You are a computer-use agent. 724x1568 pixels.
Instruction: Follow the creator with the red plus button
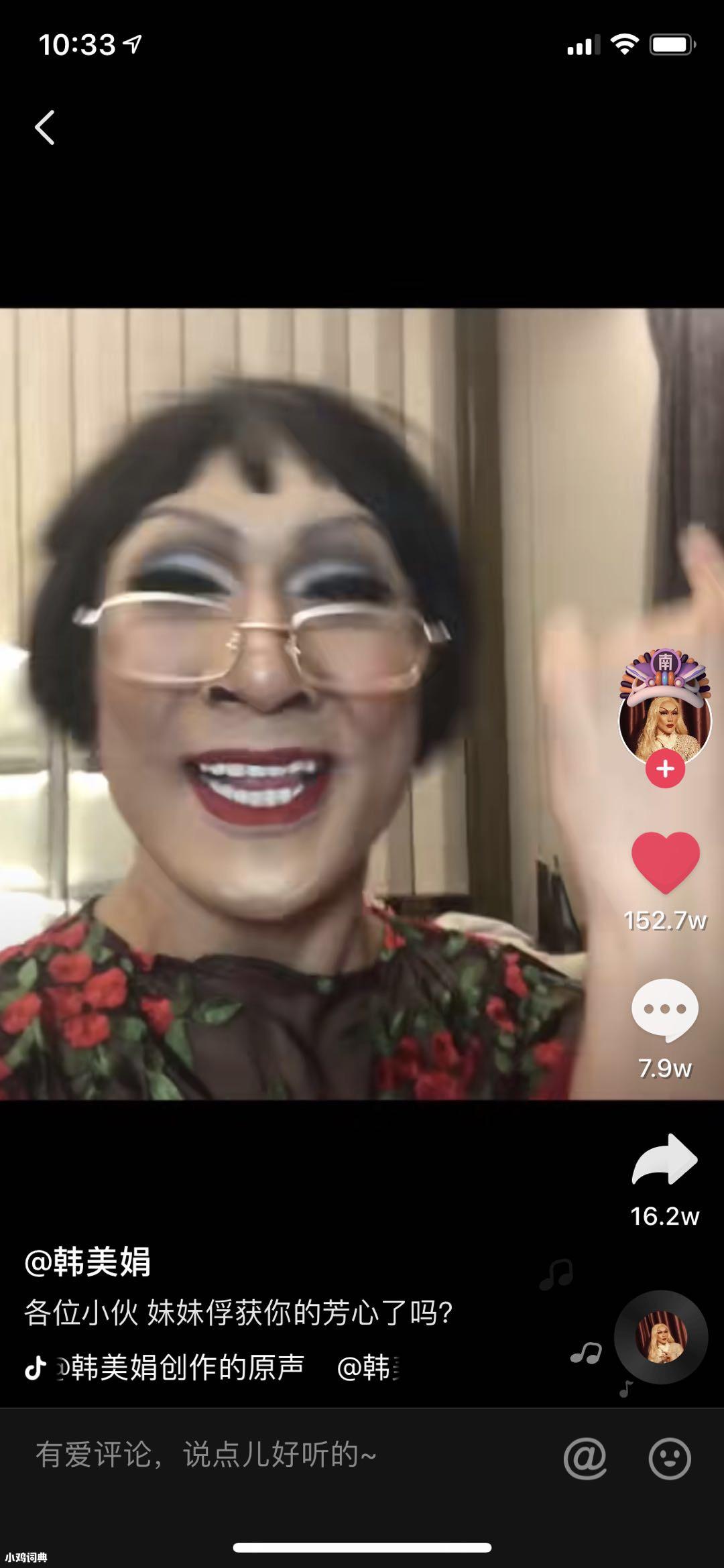tap(665, 769)
